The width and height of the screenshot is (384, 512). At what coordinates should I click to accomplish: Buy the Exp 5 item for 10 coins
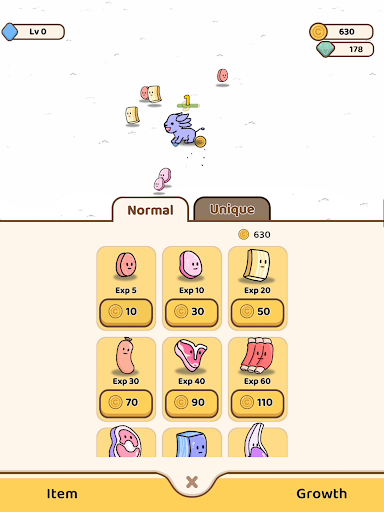coord(126,312)
